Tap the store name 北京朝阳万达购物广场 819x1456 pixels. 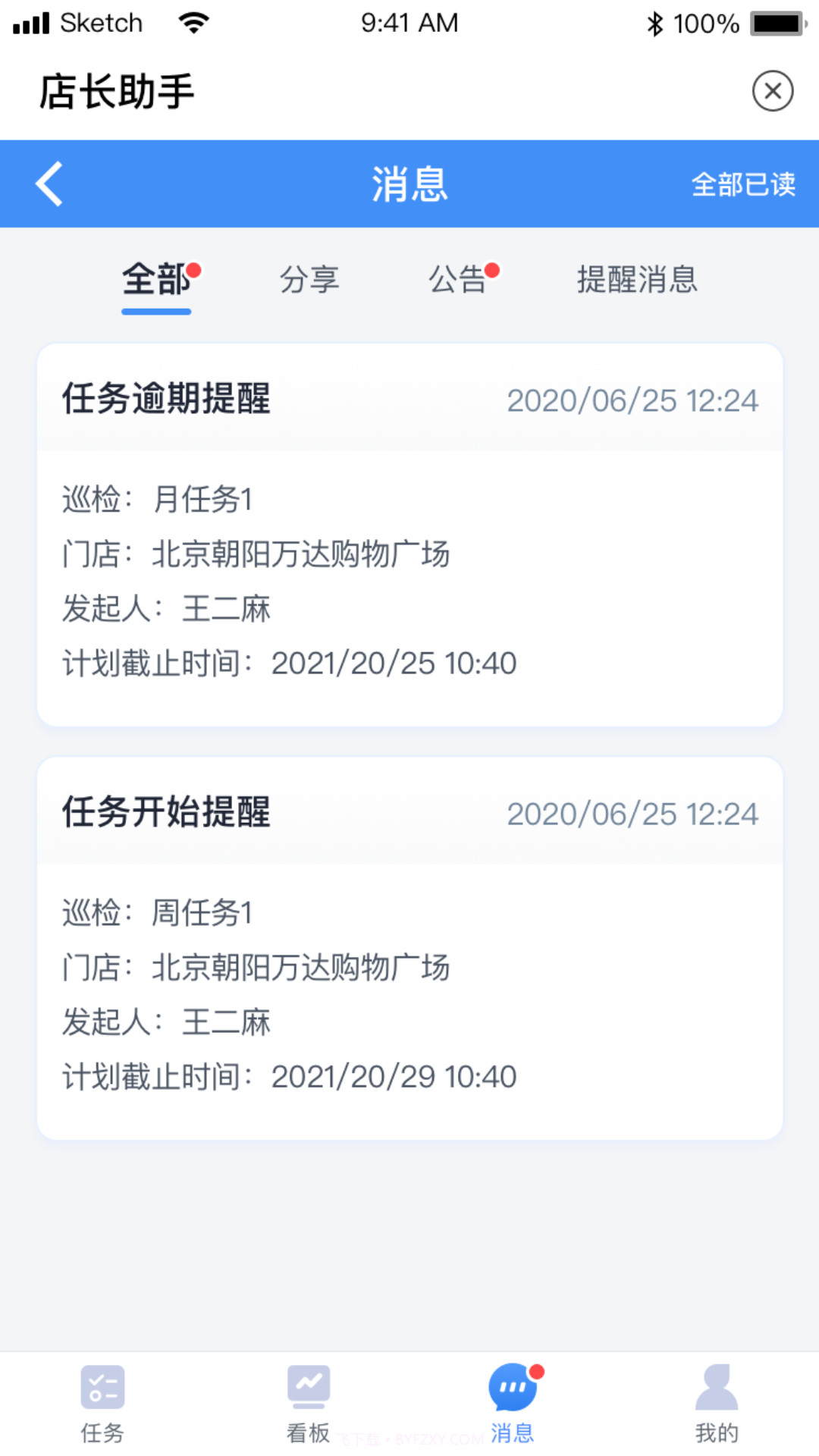[301, 554]
